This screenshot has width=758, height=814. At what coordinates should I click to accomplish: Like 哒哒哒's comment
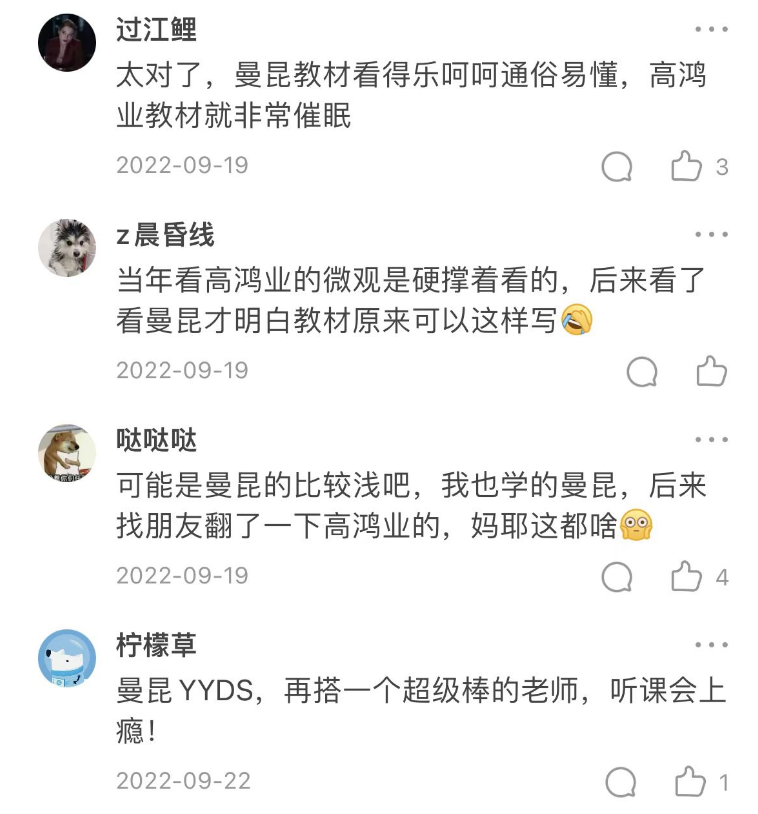pyautogui.click(x=687, y=577)
